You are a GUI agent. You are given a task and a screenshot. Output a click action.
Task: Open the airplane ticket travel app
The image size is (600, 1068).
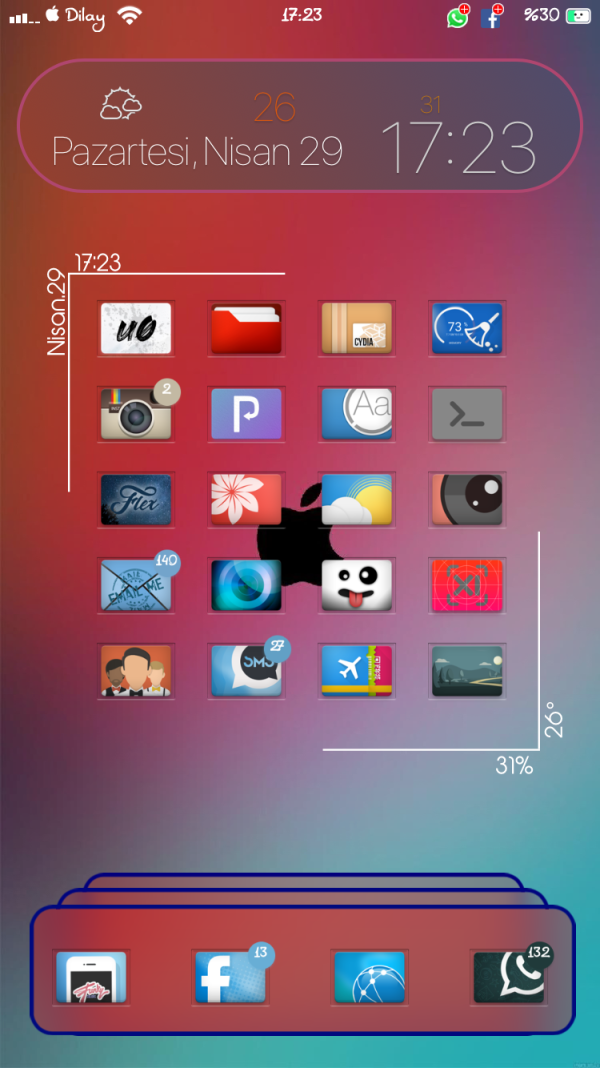point(356,670)
